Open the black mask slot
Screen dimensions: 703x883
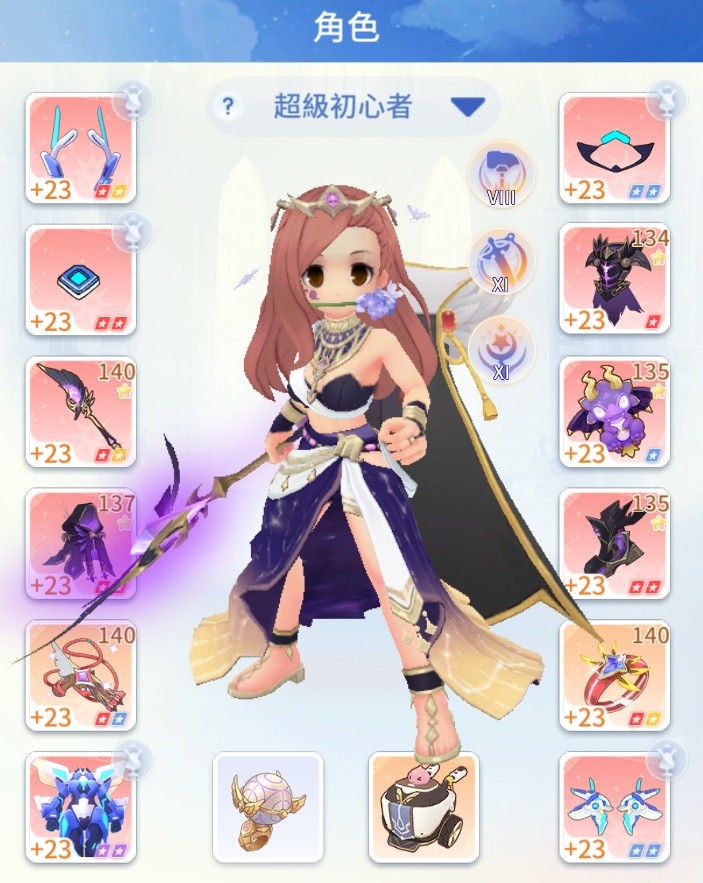point(614,148)
